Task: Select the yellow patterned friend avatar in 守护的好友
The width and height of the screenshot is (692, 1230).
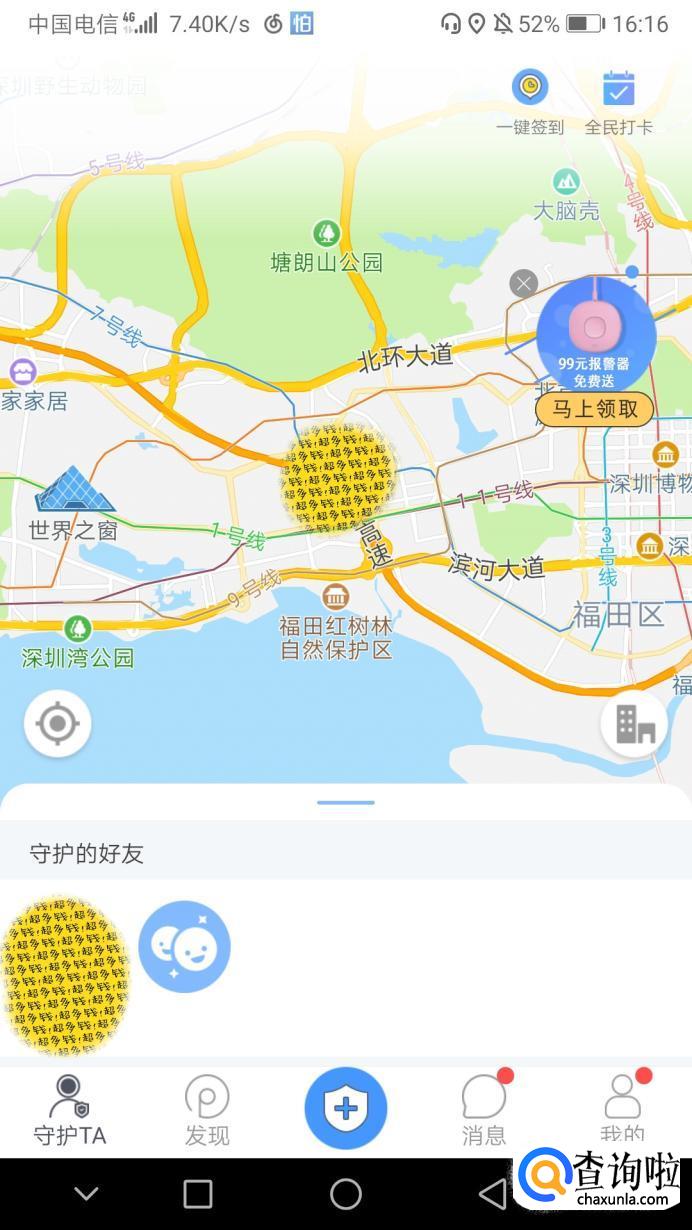Action: 66,975
